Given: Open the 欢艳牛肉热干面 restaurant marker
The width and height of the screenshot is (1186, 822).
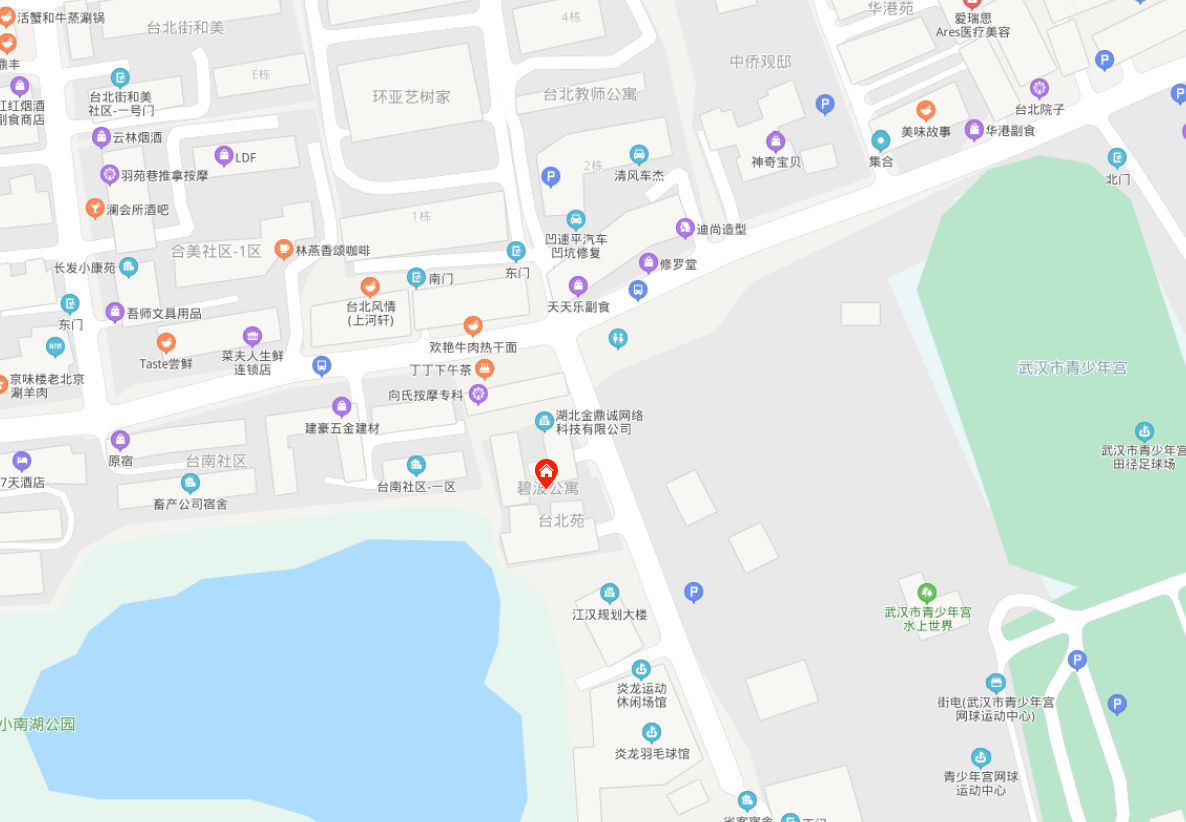Looking at the screenshot, I should (x=472, y=326).
